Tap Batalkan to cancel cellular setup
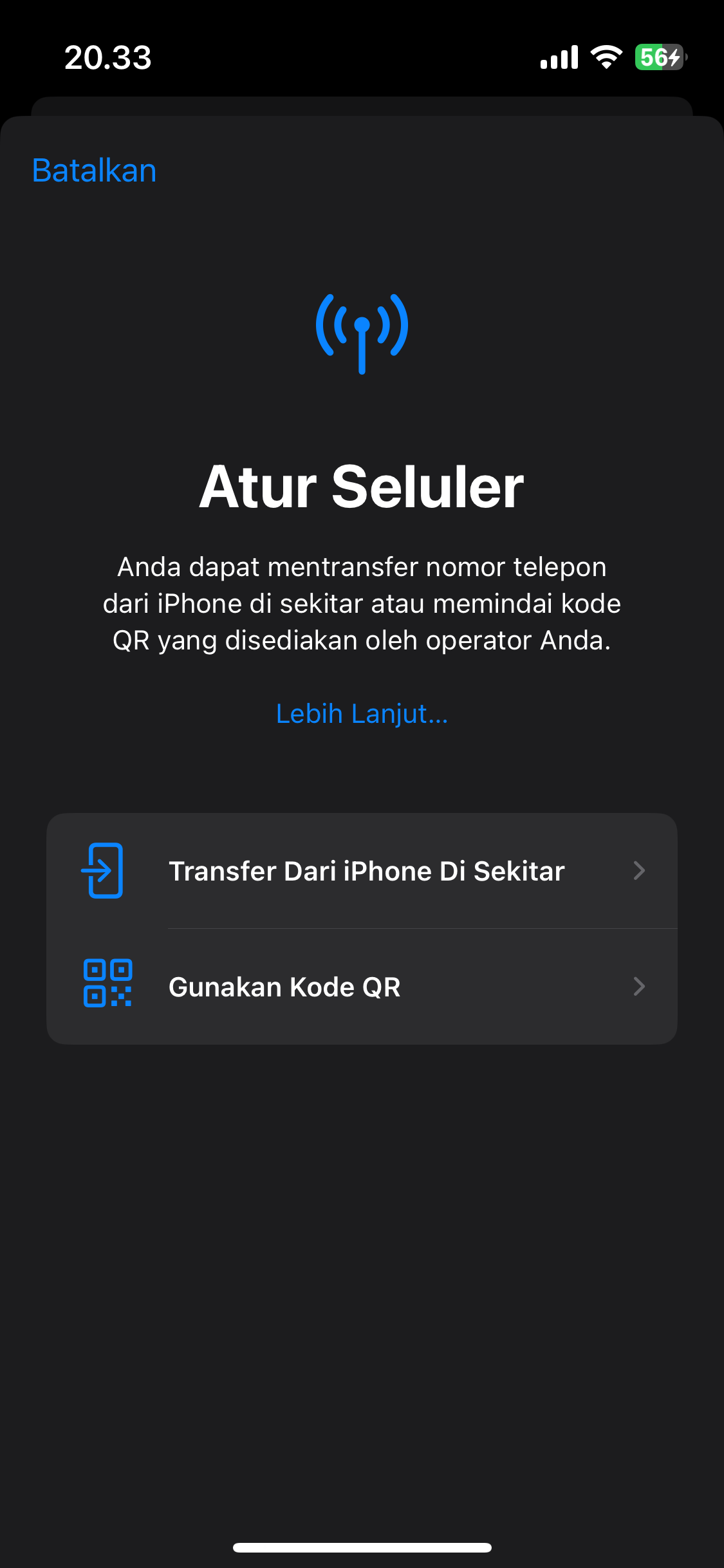The height and width of the screenshot is (1568, 724). 95,171
